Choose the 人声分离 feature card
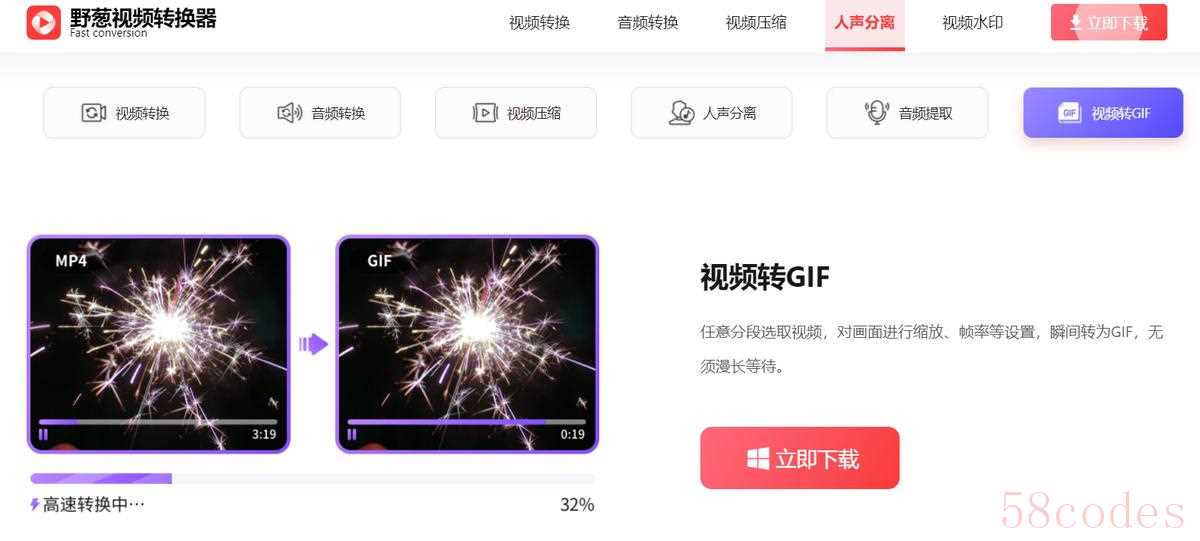 711,113
